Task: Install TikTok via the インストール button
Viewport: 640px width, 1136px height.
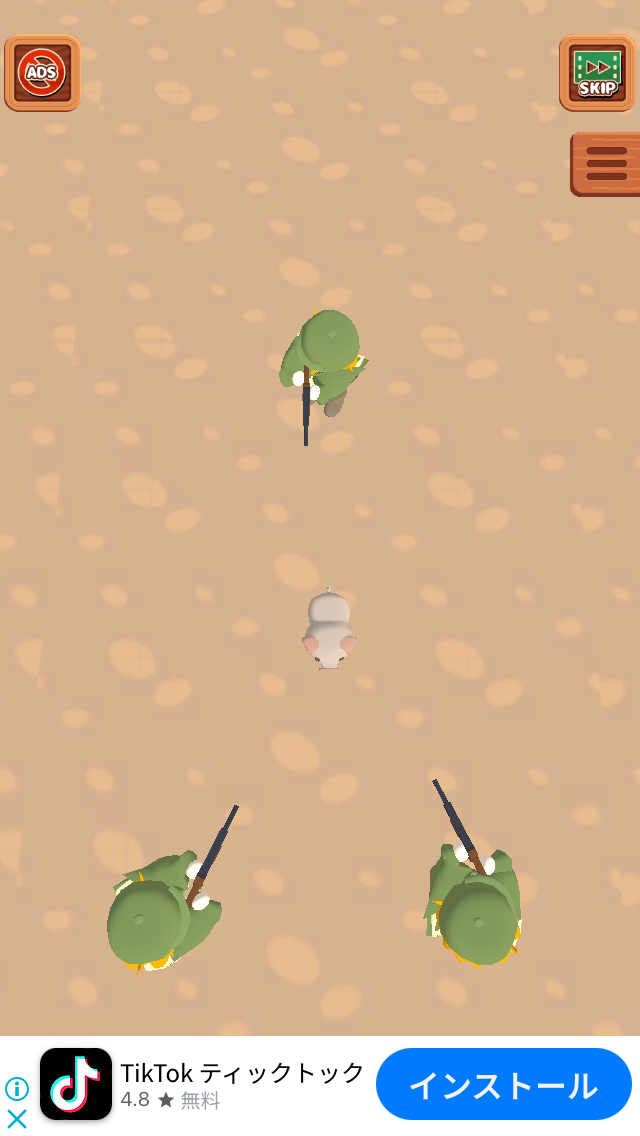Action: click(x=504, y=1085)
